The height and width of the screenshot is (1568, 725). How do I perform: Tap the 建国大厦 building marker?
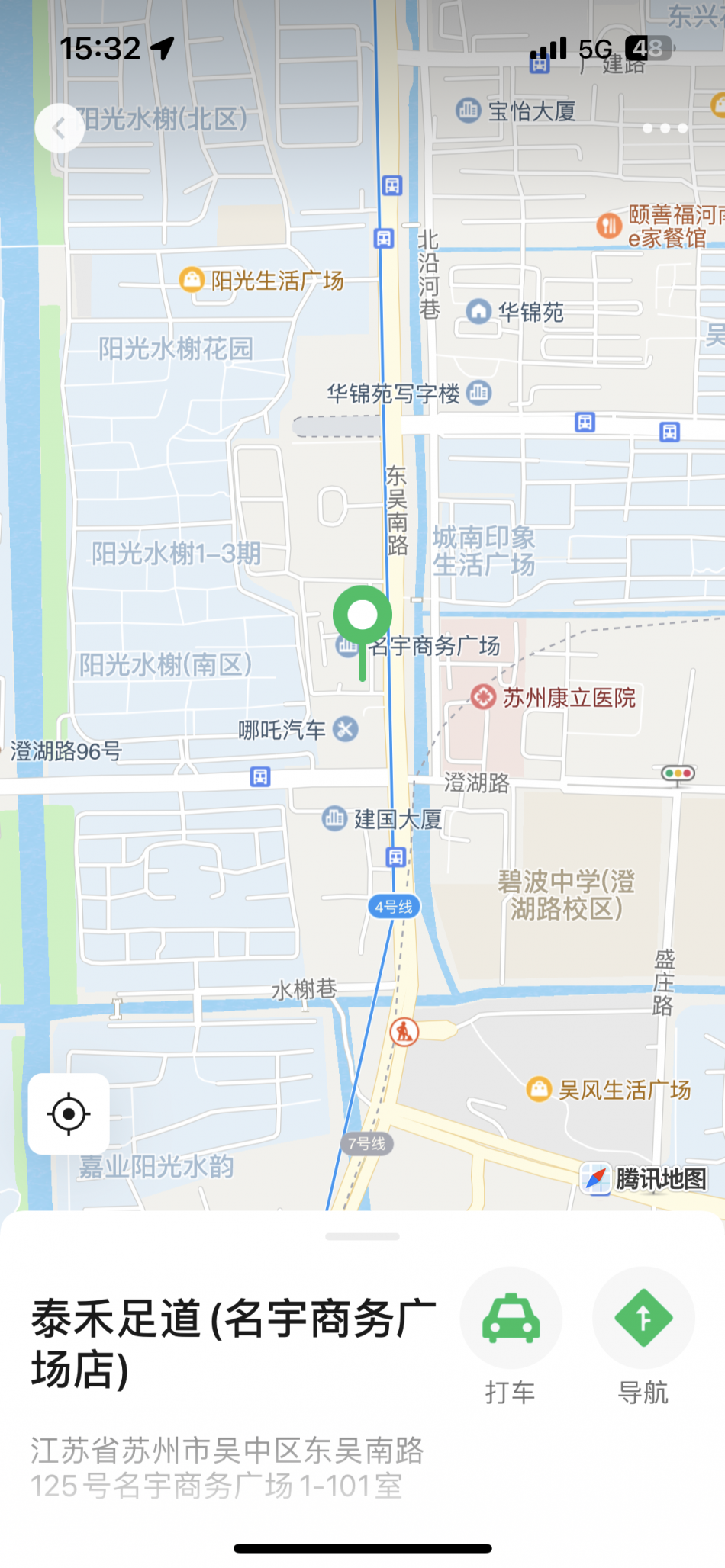334,819
